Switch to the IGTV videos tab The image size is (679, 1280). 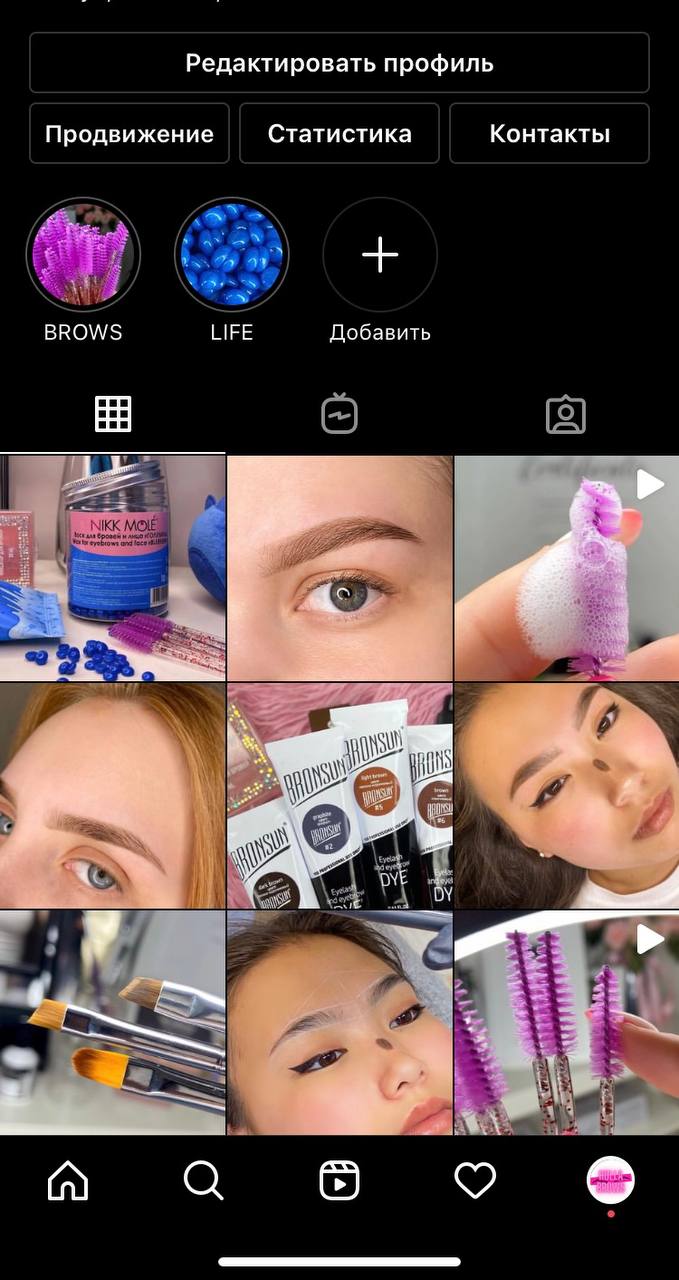click(x=339, y=414)
